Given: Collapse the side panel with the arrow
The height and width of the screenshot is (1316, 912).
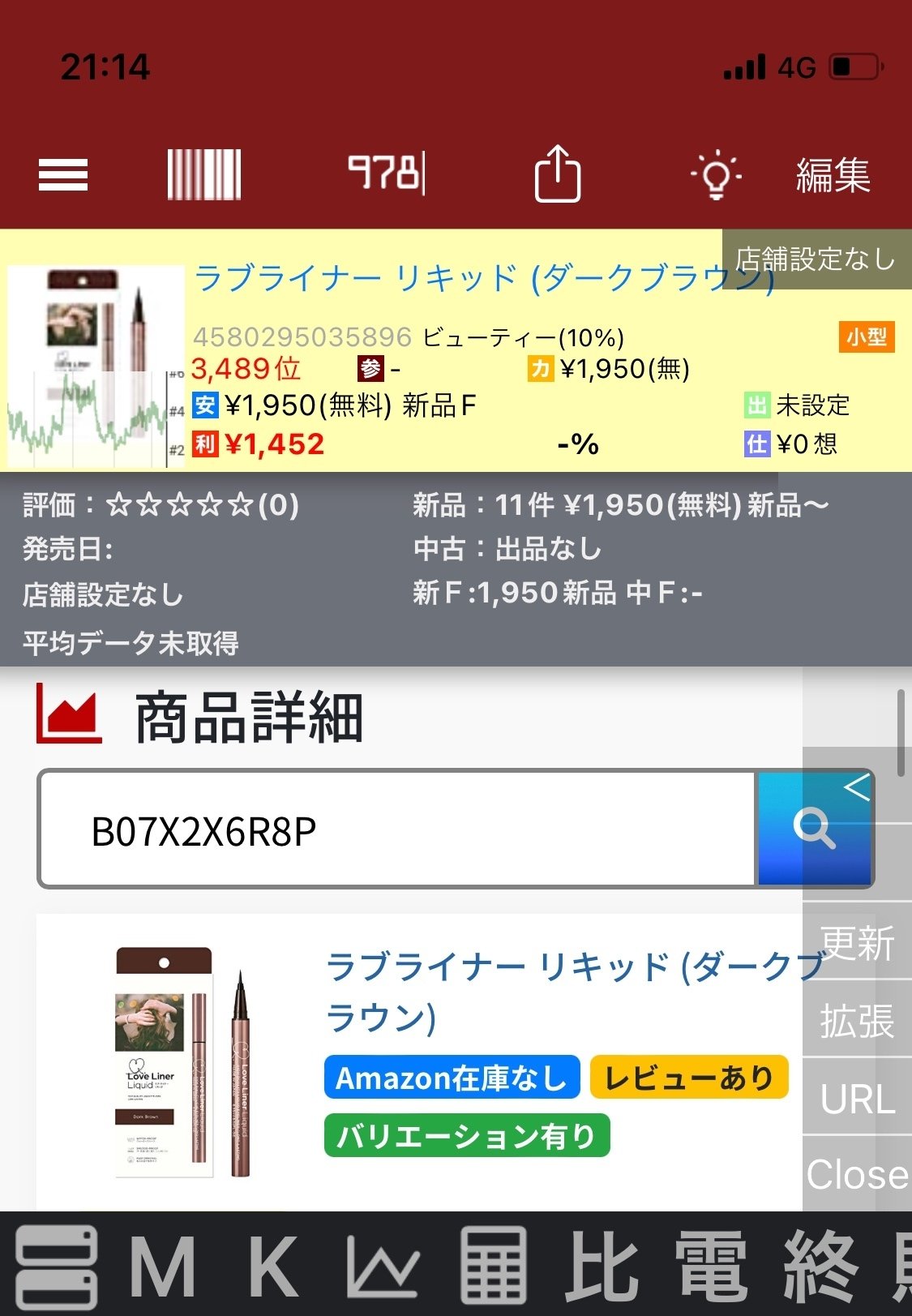Looking at the screenshot, I should point(856,787).
